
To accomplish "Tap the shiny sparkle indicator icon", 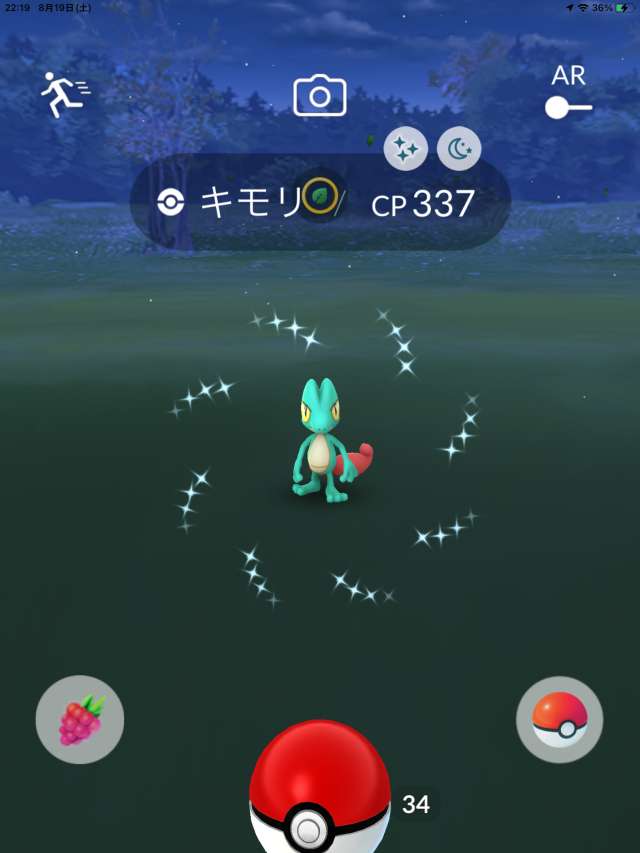I will tap(406, 149).
